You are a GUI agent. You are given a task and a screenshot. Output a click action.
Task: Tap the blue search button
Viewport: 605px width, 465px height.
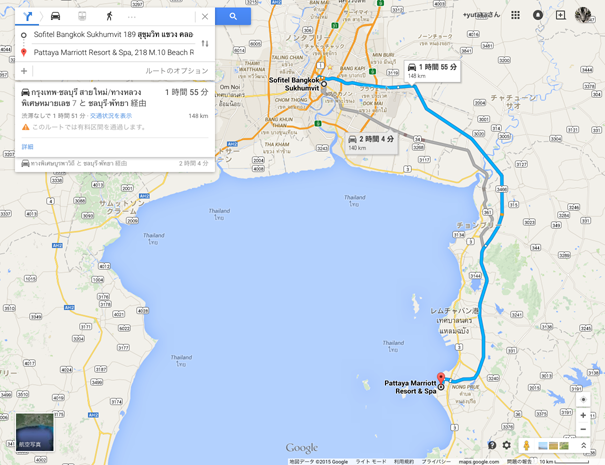(233, 16)
